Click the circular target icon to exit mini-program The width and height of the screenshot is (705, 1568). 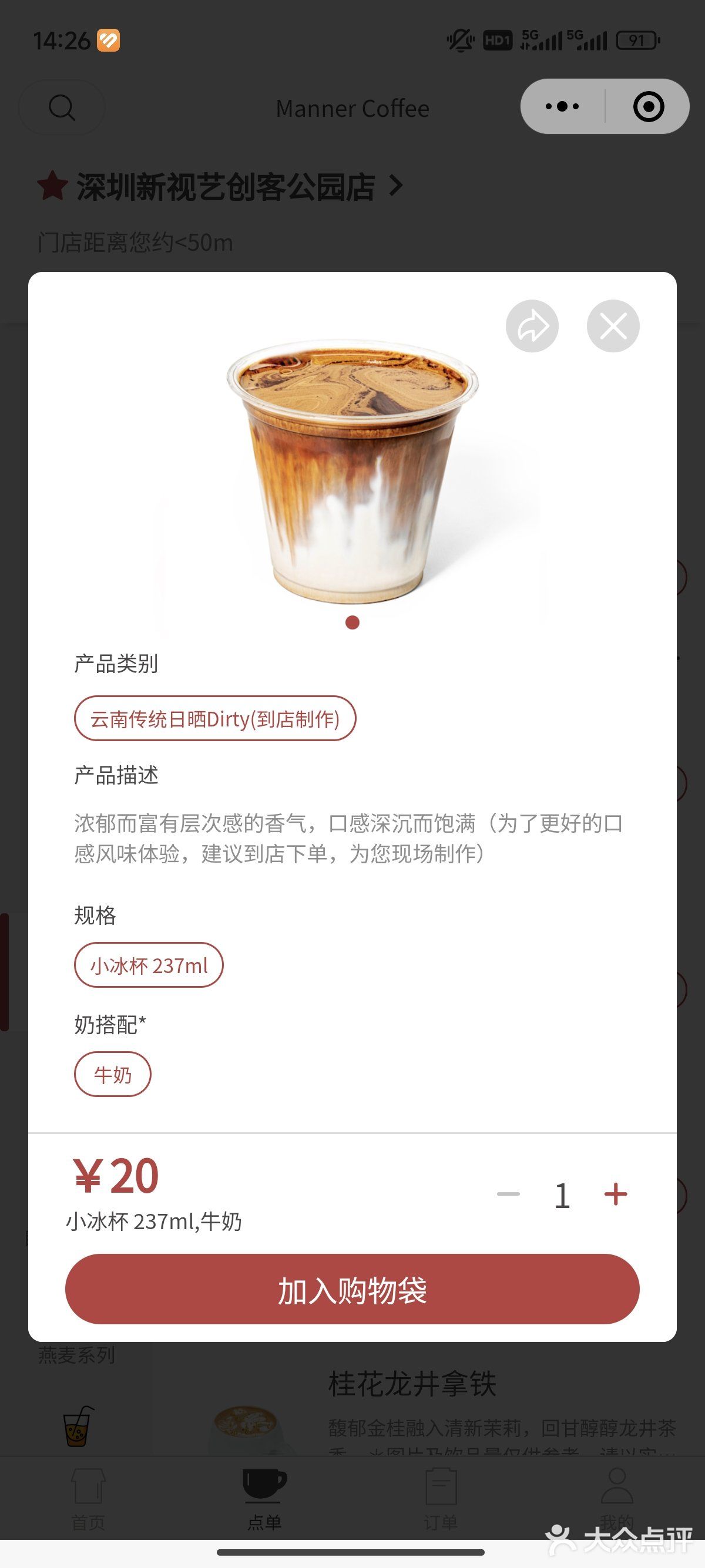(x=647, y=106)
